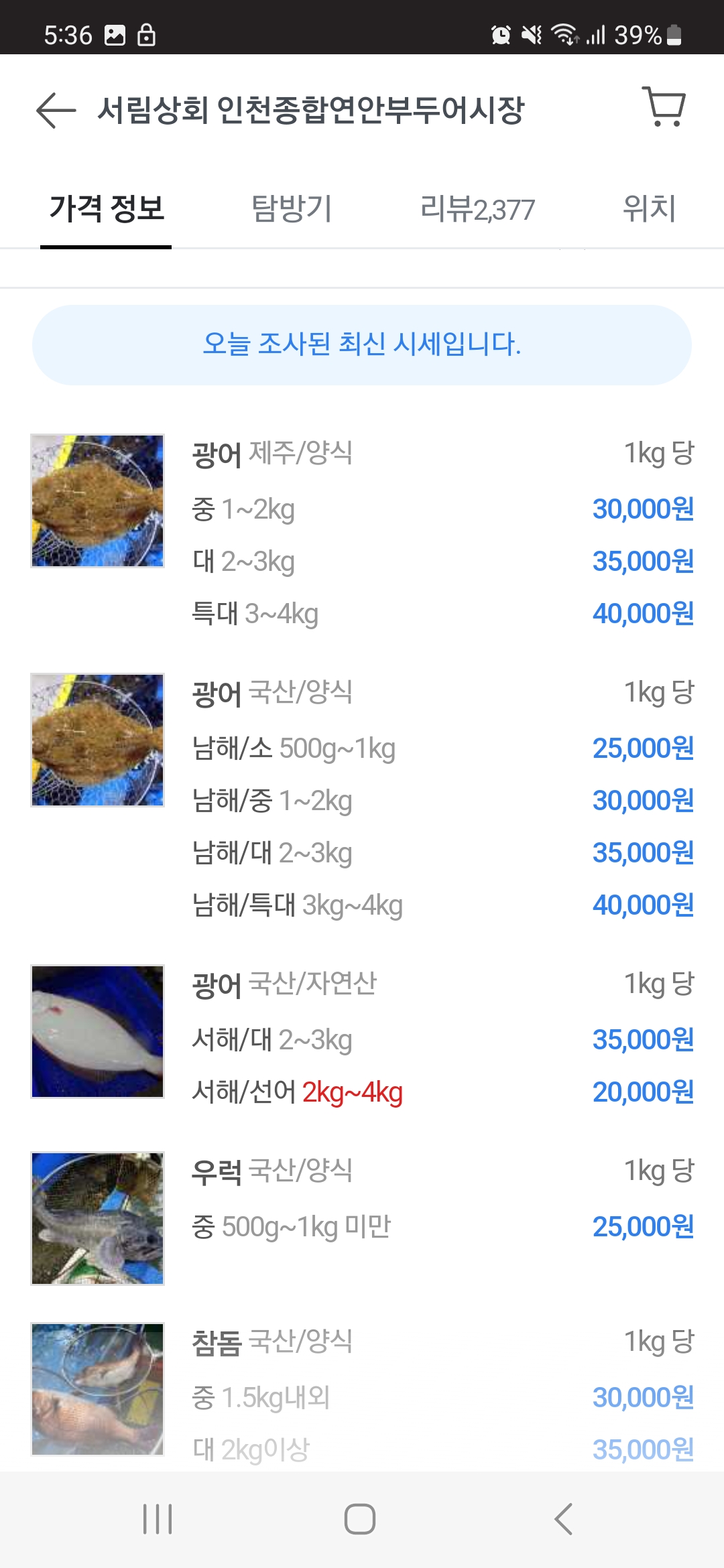Open the 리뷰 2,377 tab

[477, 209]
